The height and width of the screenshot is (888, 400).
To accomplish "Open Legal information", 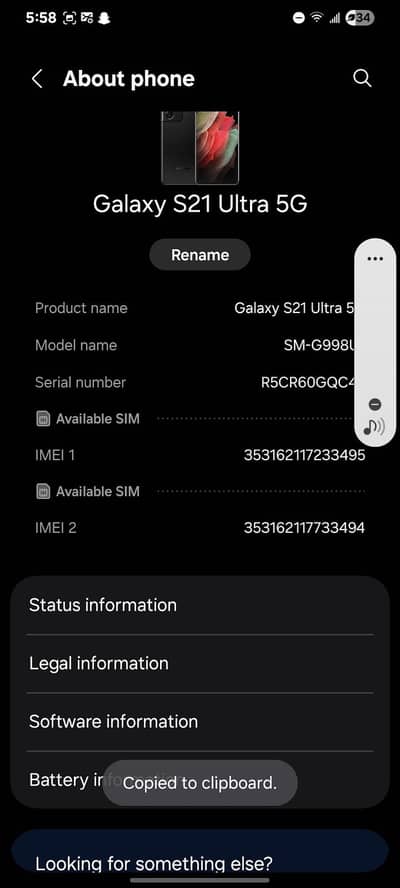I will (200, 664).
